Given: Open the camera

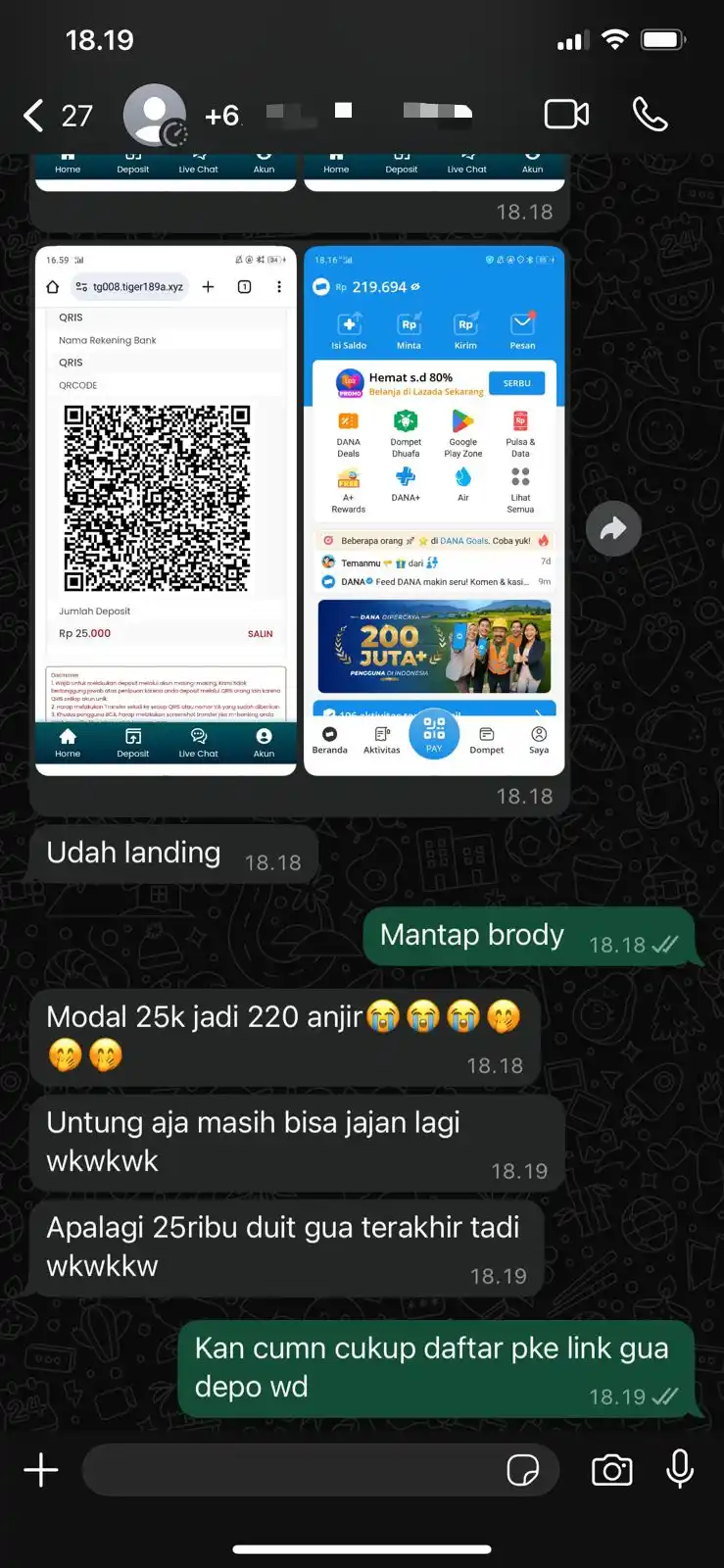Looking at the screenshot, I should point(611,1470).
